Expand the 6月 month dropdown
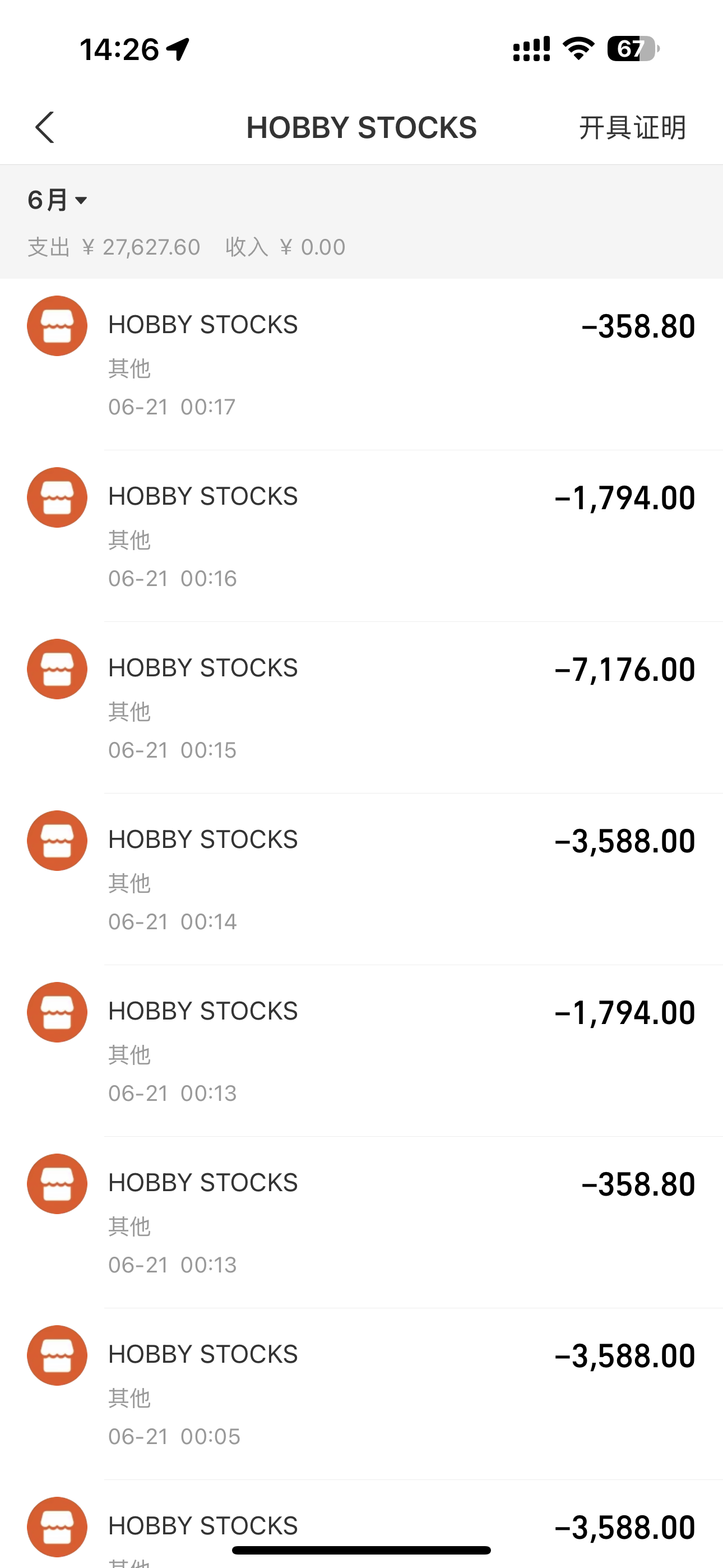Image resolution: width=723 pixels, height=1568 pixels. pyautogui.click(x=58, y=200)
